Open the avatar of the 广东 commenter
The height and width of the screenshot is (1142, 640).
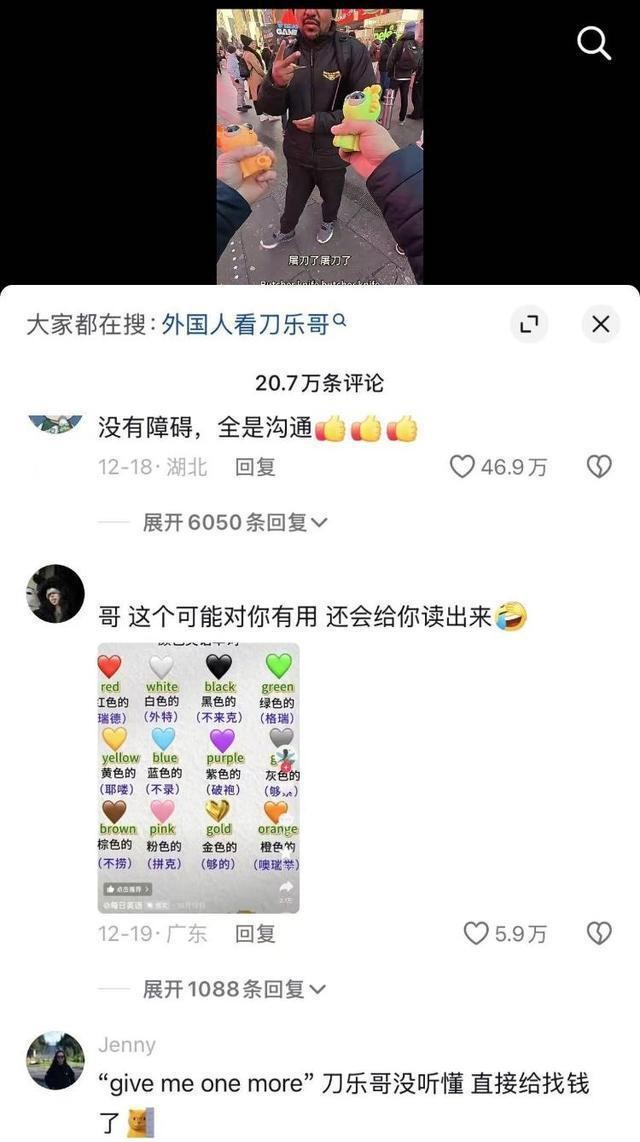pyautogui.click(x=55, y=594)
